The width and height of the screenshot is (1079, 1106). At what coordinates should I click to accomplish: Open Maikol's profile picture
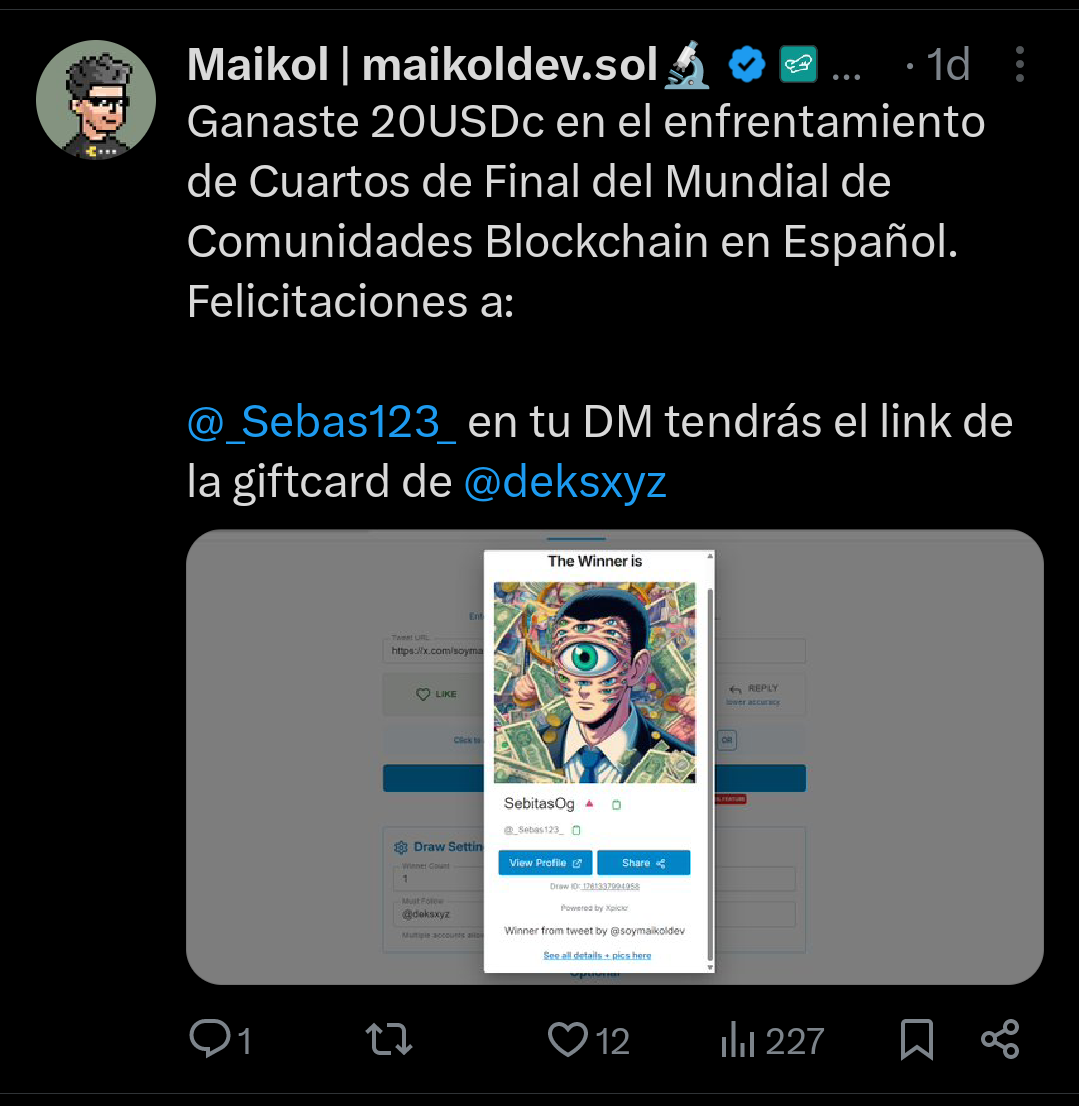[x=96, y=100]
